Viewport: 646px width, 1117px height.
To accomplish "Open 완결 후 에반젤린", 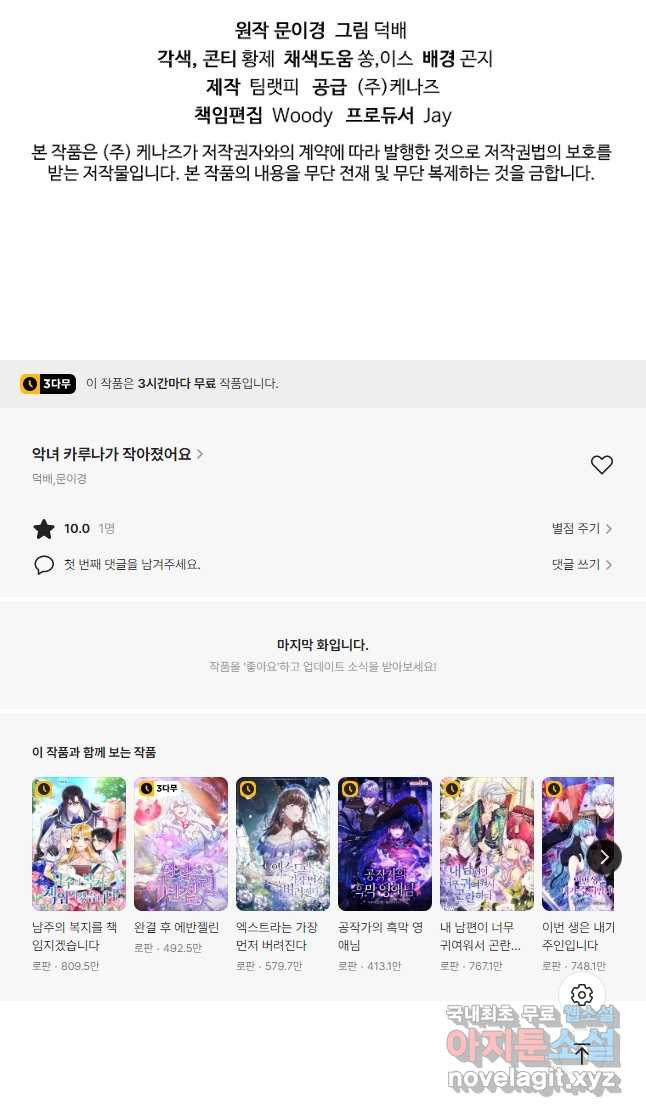I will 181,845.
